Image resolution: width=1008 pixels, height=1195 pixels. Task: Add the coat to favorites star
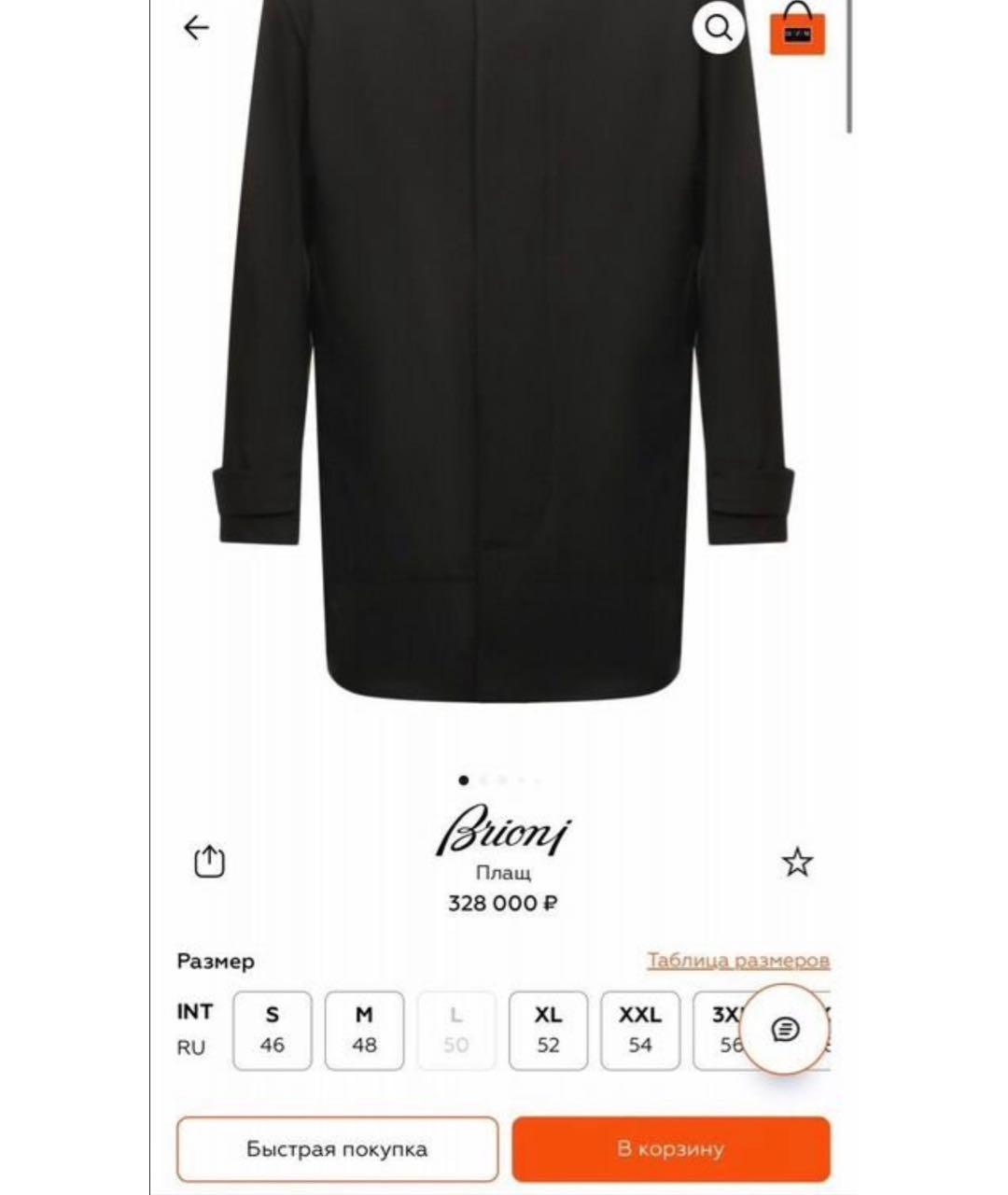pos(797,862)
